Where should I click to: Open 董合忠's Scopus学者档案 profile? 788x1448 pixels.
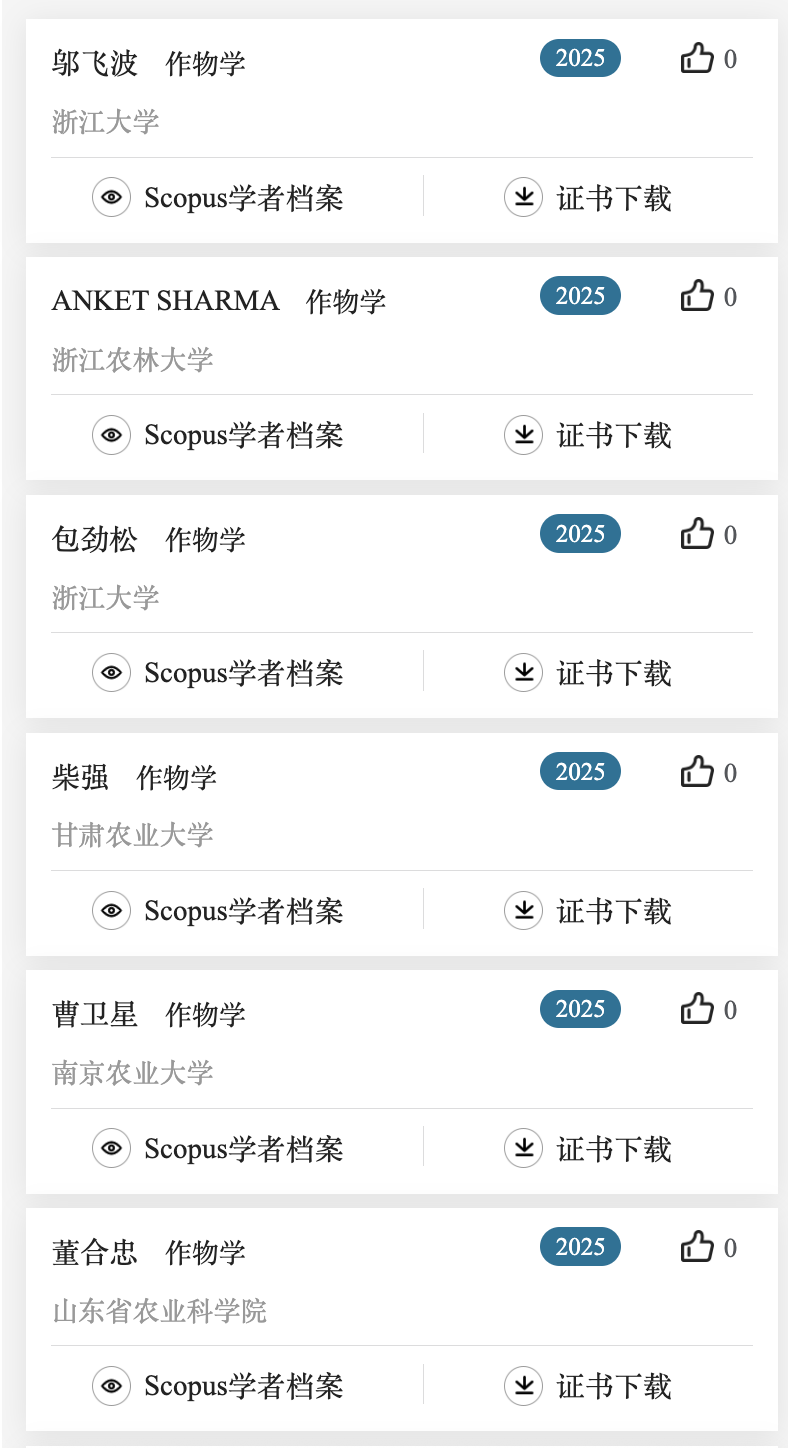coord(219,1386)
